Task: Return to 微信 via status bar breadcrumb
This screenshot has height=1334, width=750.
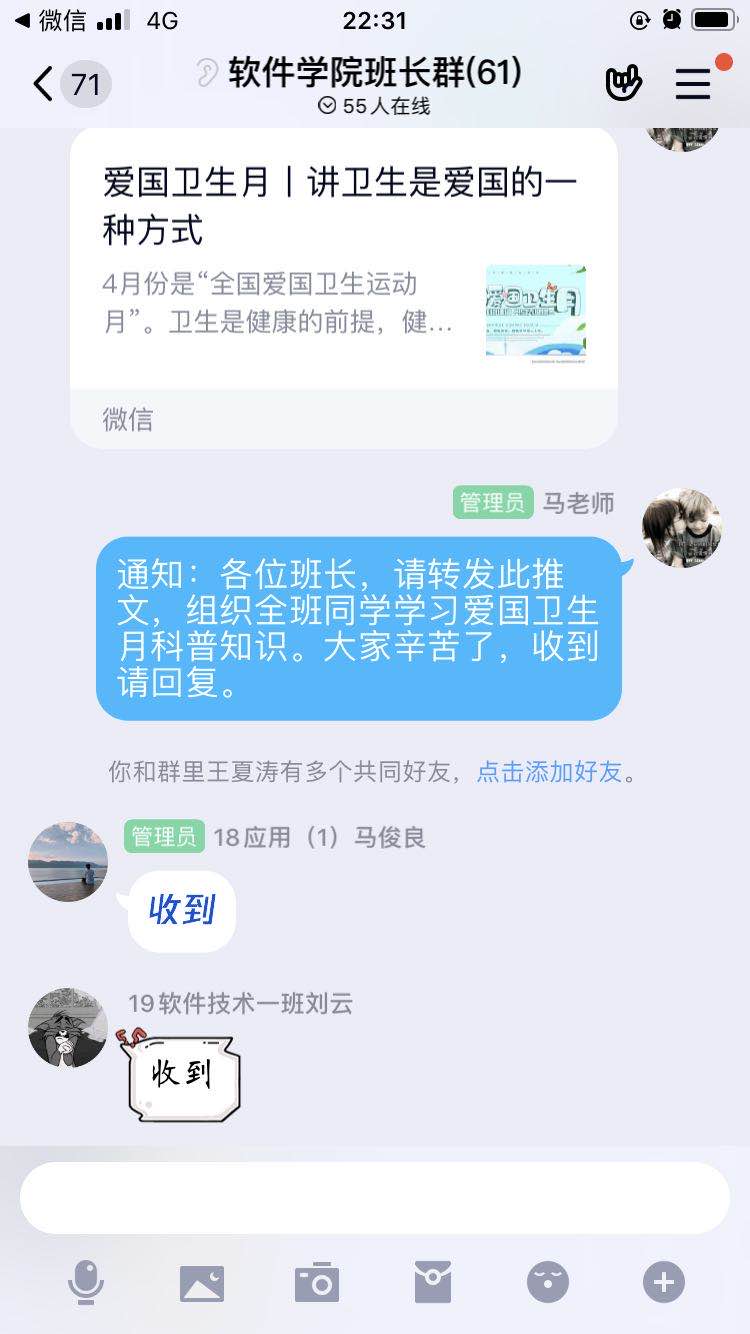Action: [x=50, y=20]
